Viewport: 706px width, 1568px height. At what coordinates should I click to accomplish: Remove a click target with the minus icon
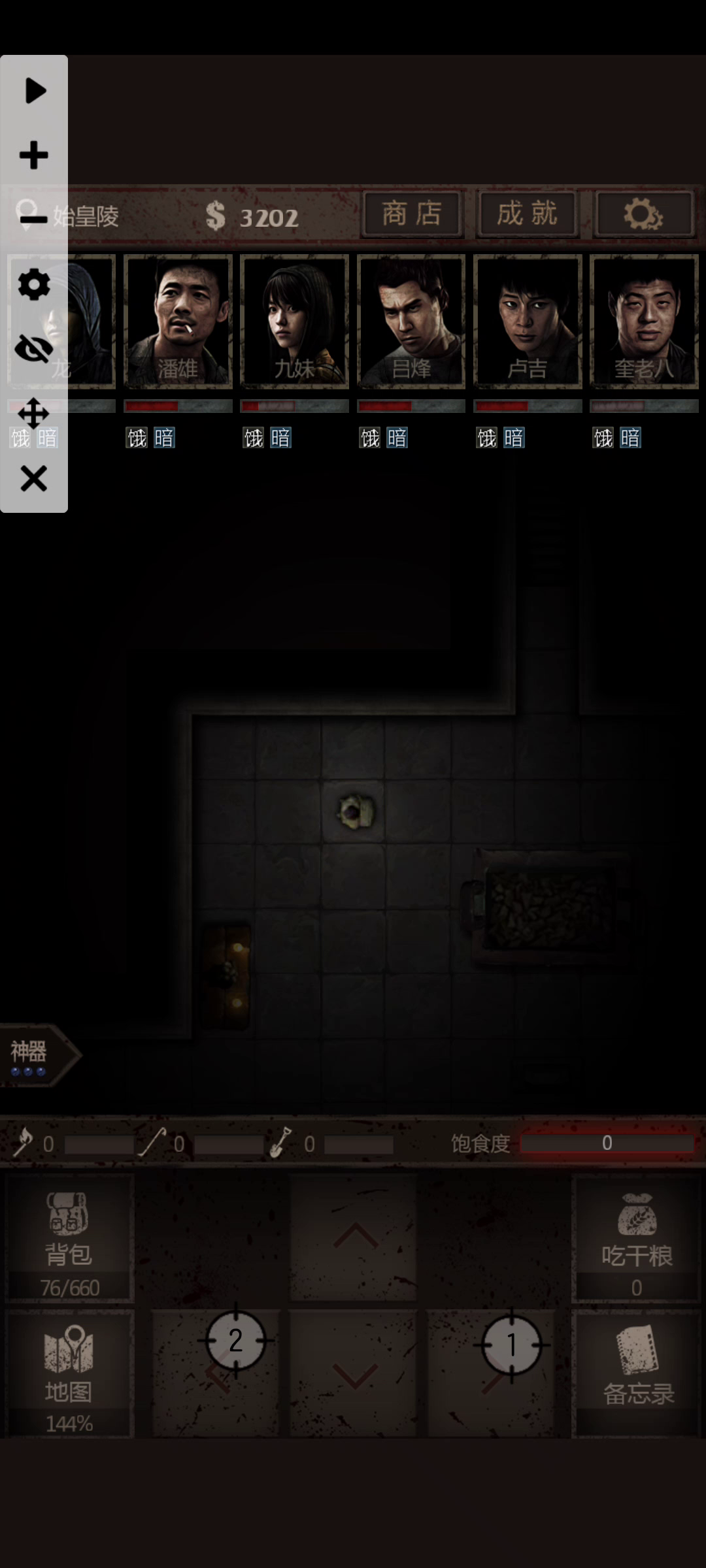click(x=34, y=220)
